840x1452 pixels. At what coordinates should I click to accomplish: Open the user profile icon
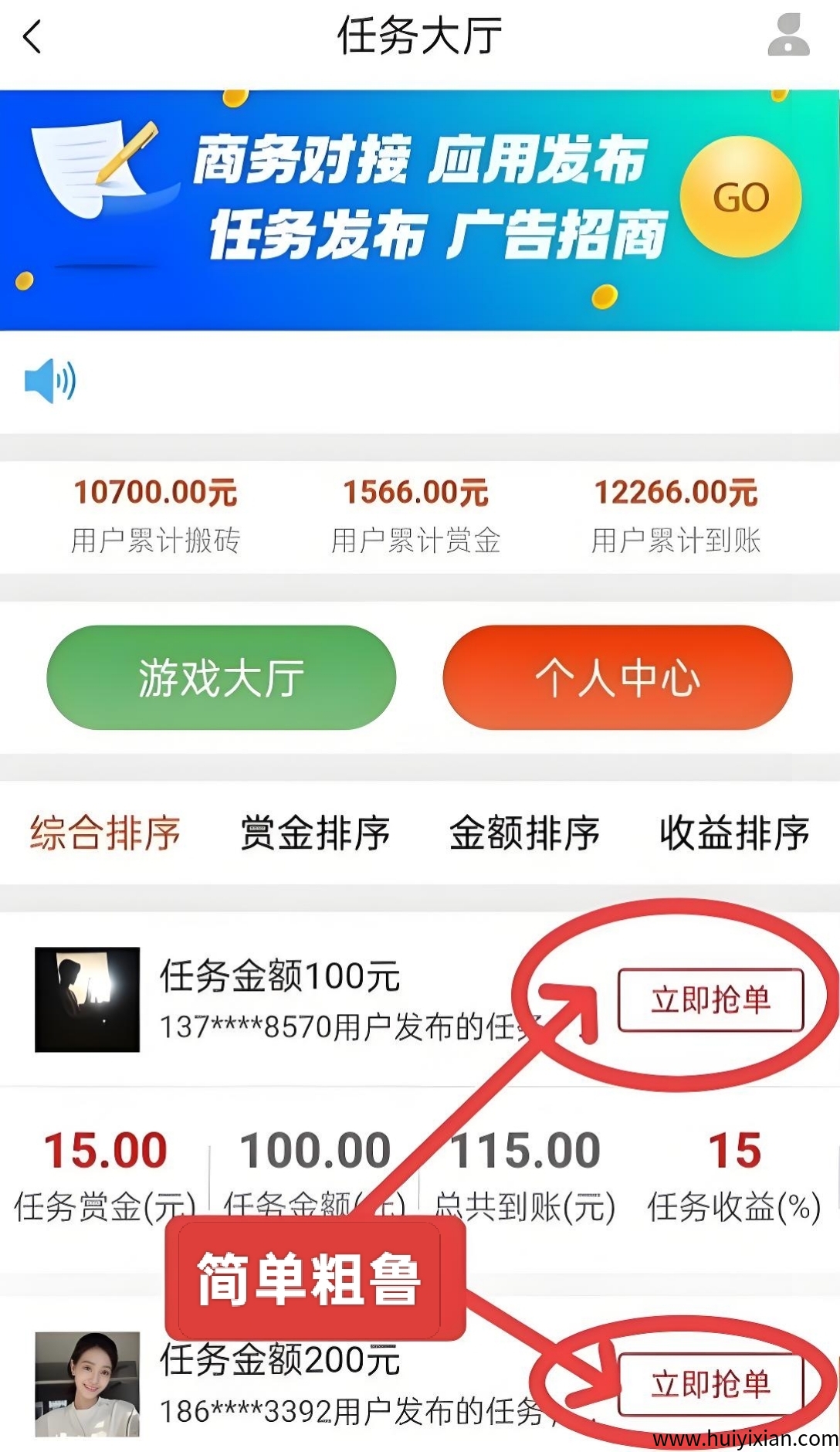pos(788,36)
